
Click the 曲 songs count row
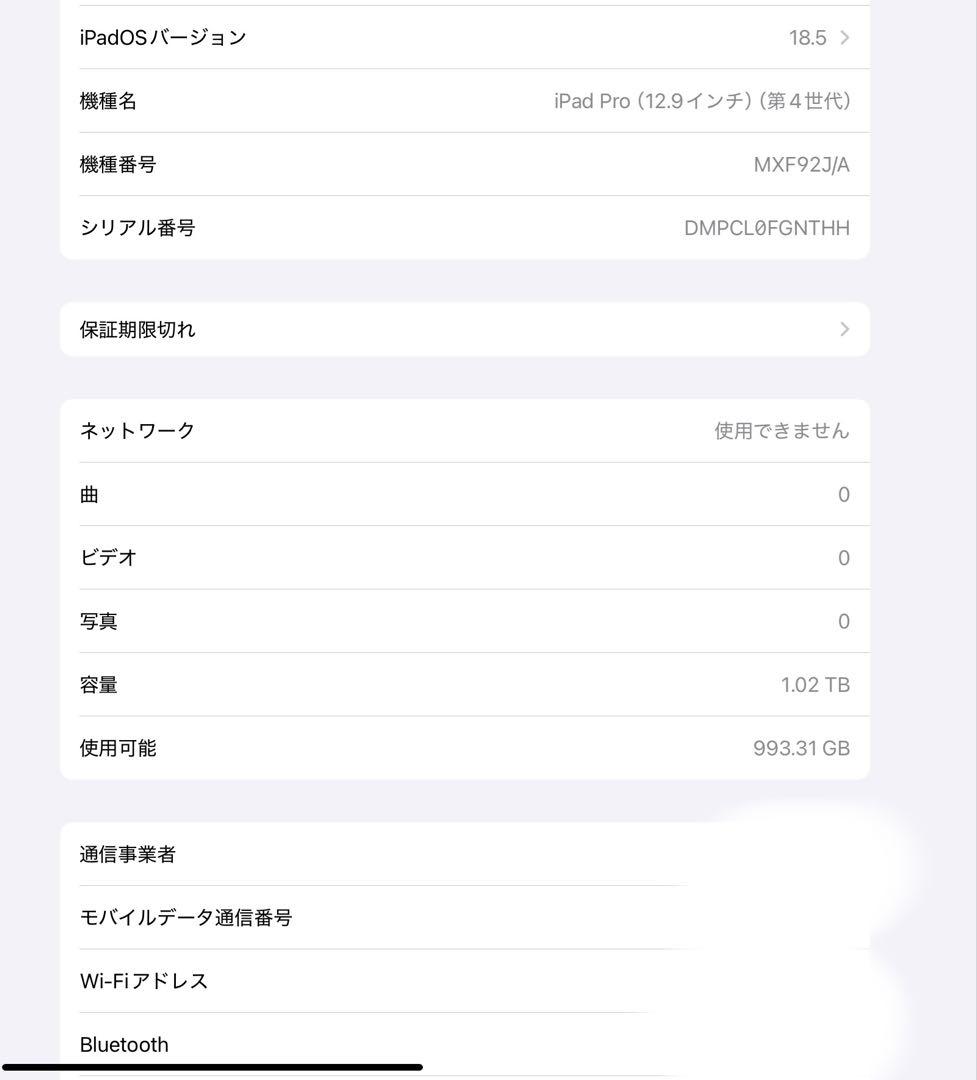[x=465, y=493]
